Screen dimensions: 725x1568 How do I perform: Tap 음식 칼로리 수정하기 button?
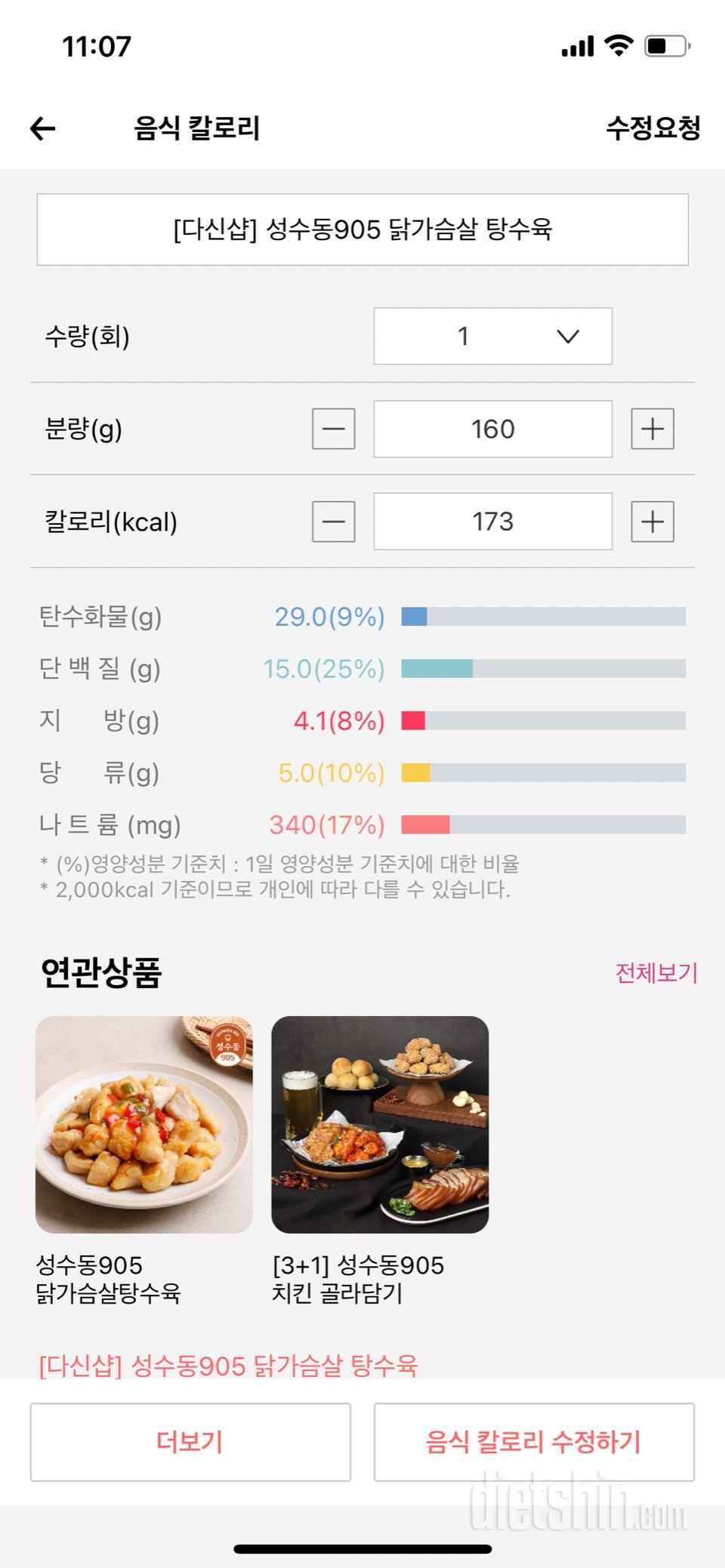[x=534, y=1442]
